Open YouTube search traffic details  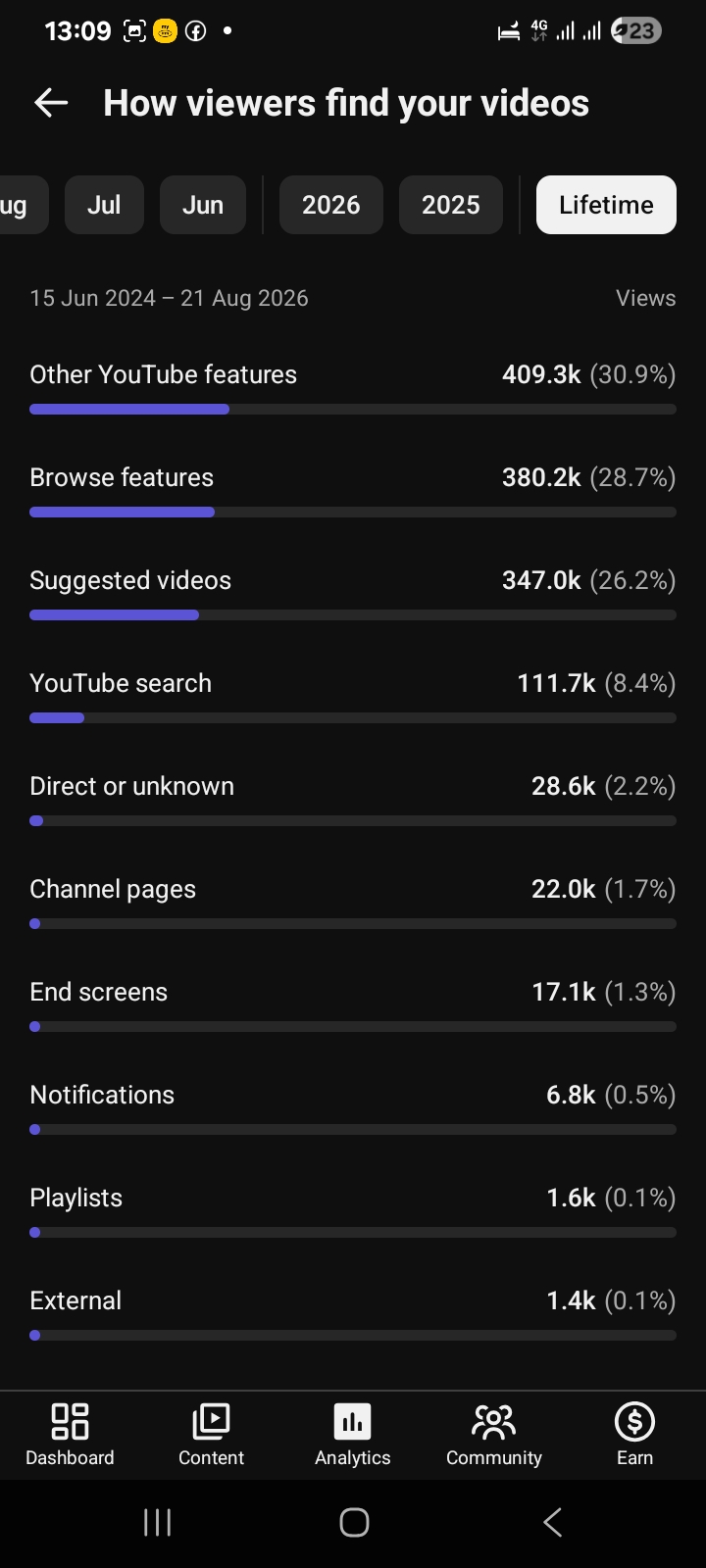(353, 696)
